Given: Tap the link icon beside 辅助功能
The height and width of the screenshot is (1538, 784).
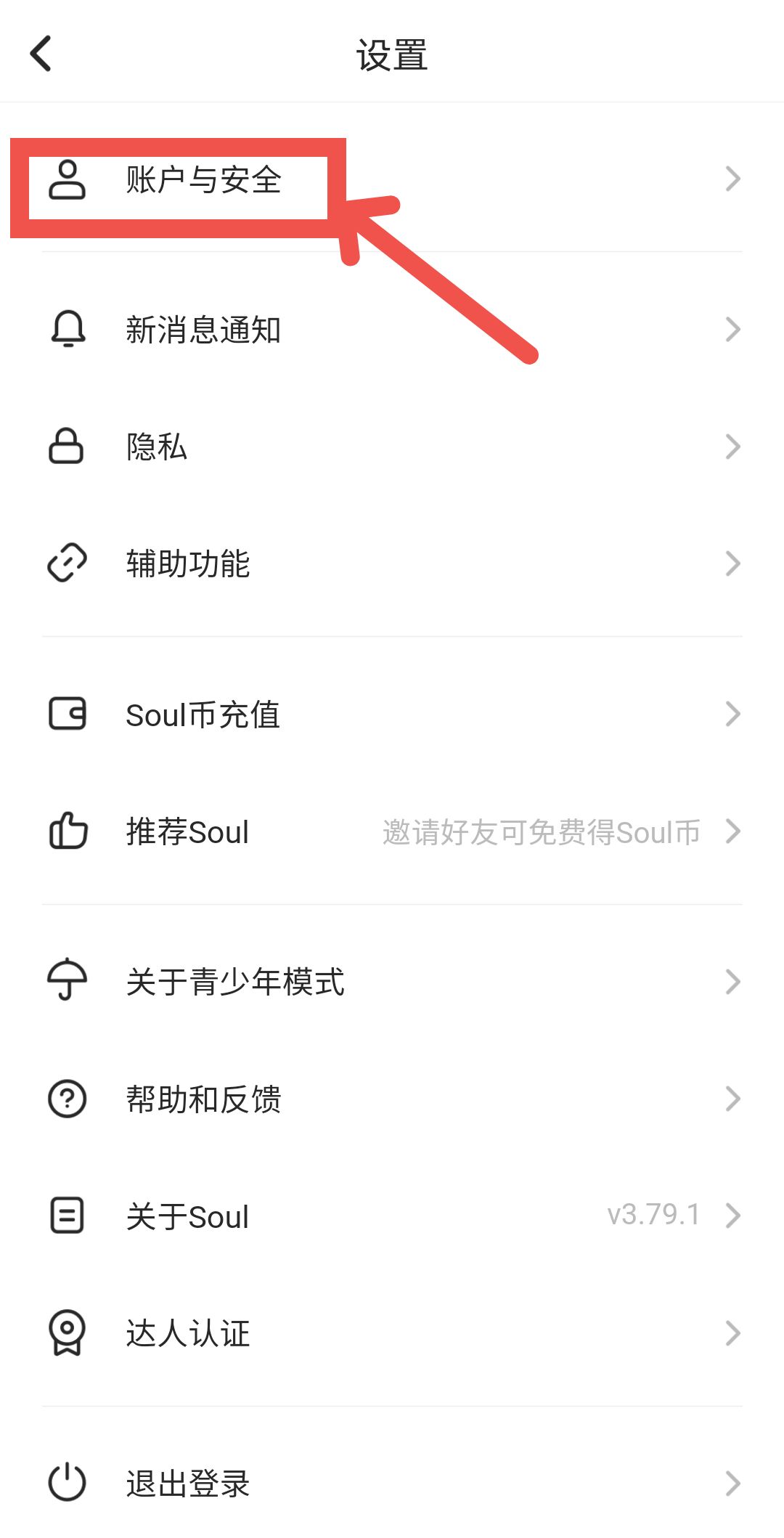Looking at the screenshot, I should click(x=66, y=563).
